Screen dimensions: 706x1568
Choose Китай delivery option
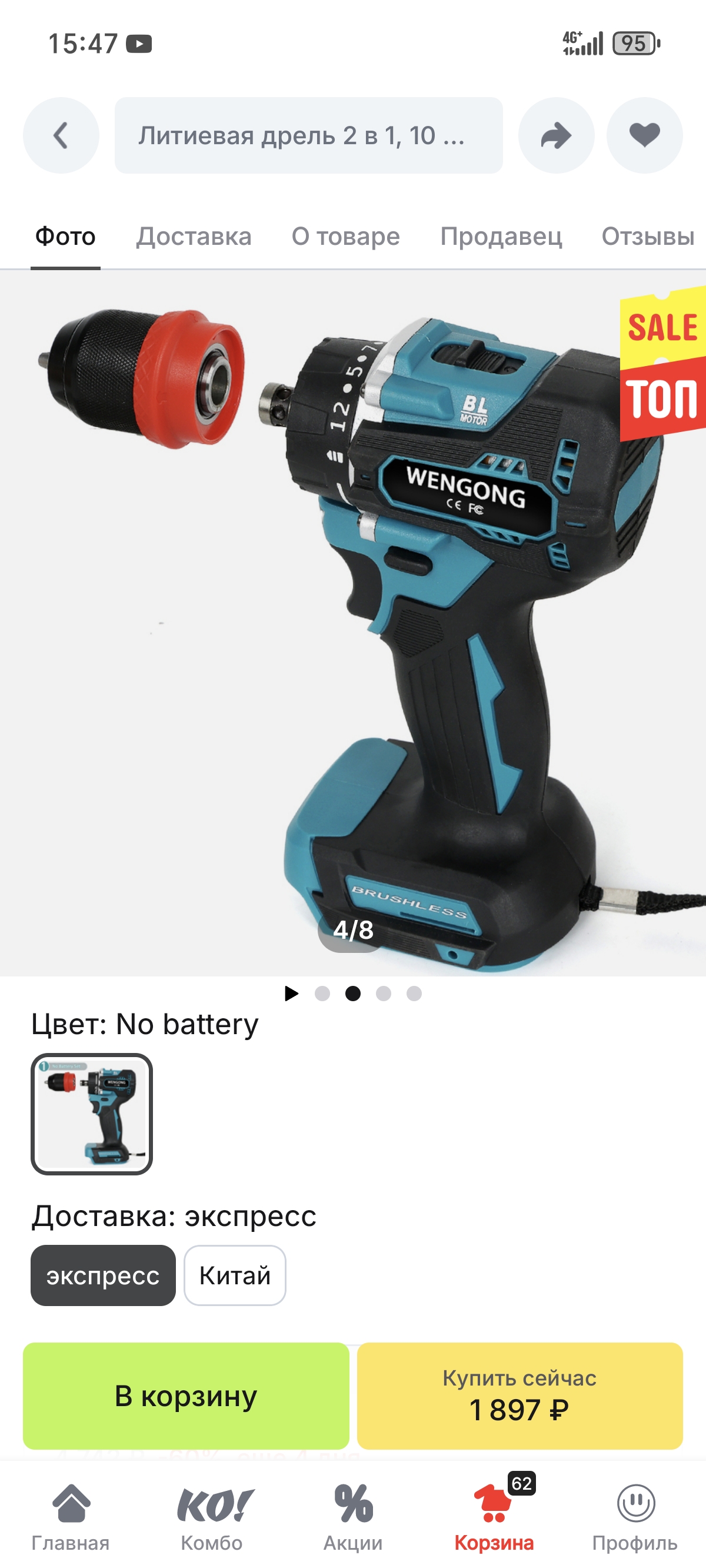click(x=235, y=1275)
